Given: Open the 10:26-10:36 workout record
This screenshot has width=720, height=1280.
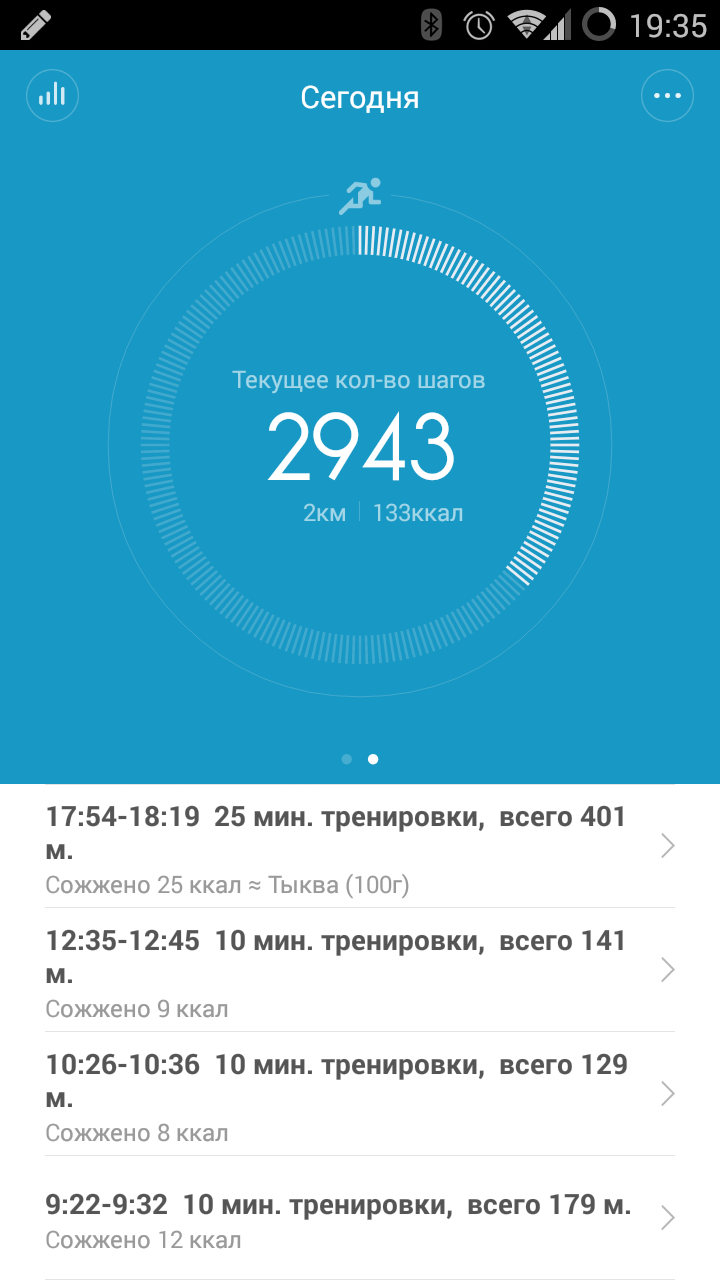Looking at the screenshot, I should (360, 1094).
